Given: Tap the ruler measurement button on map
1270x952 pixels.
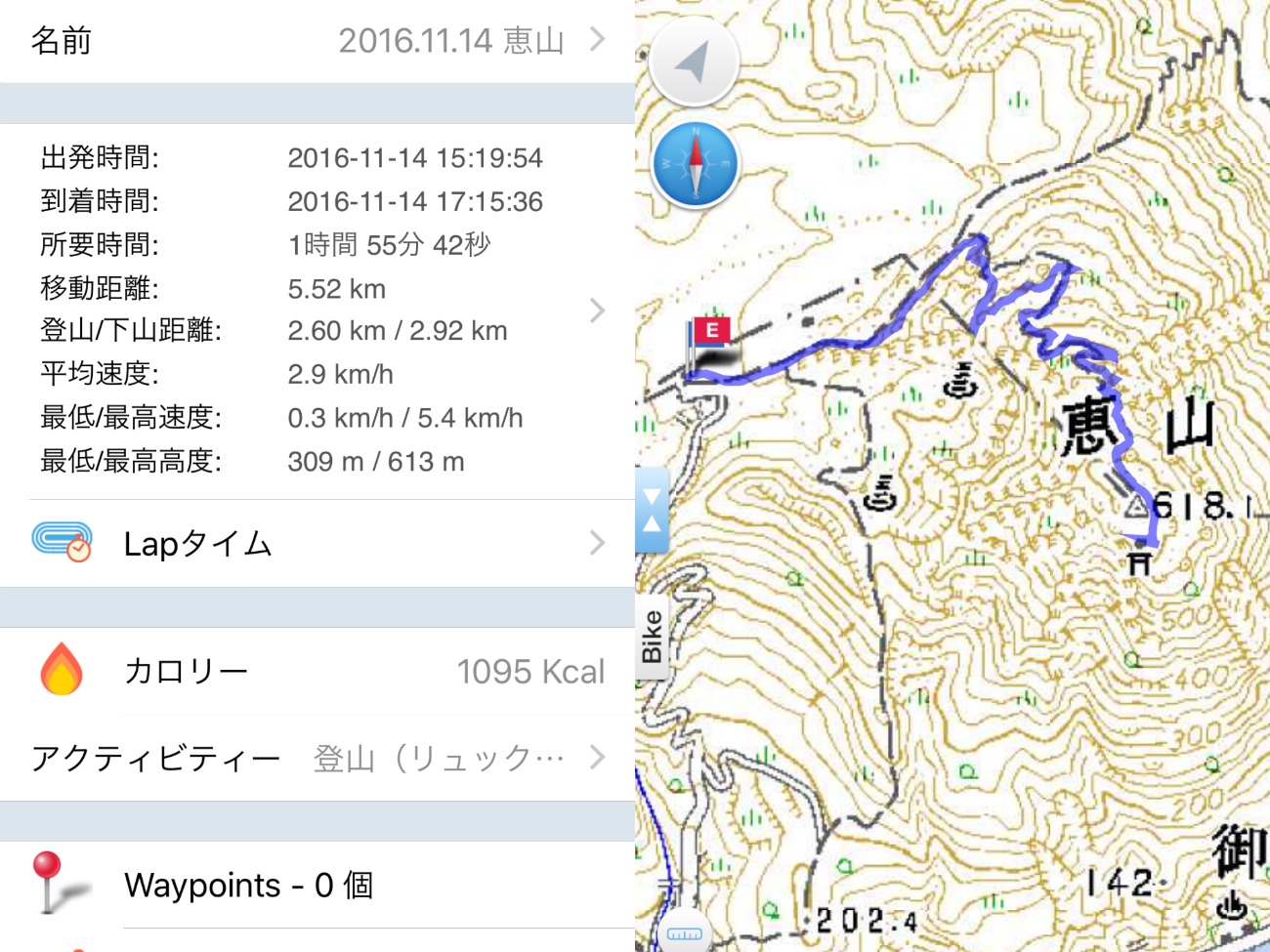Looking at the screenshot, I should tap(684, 933).
